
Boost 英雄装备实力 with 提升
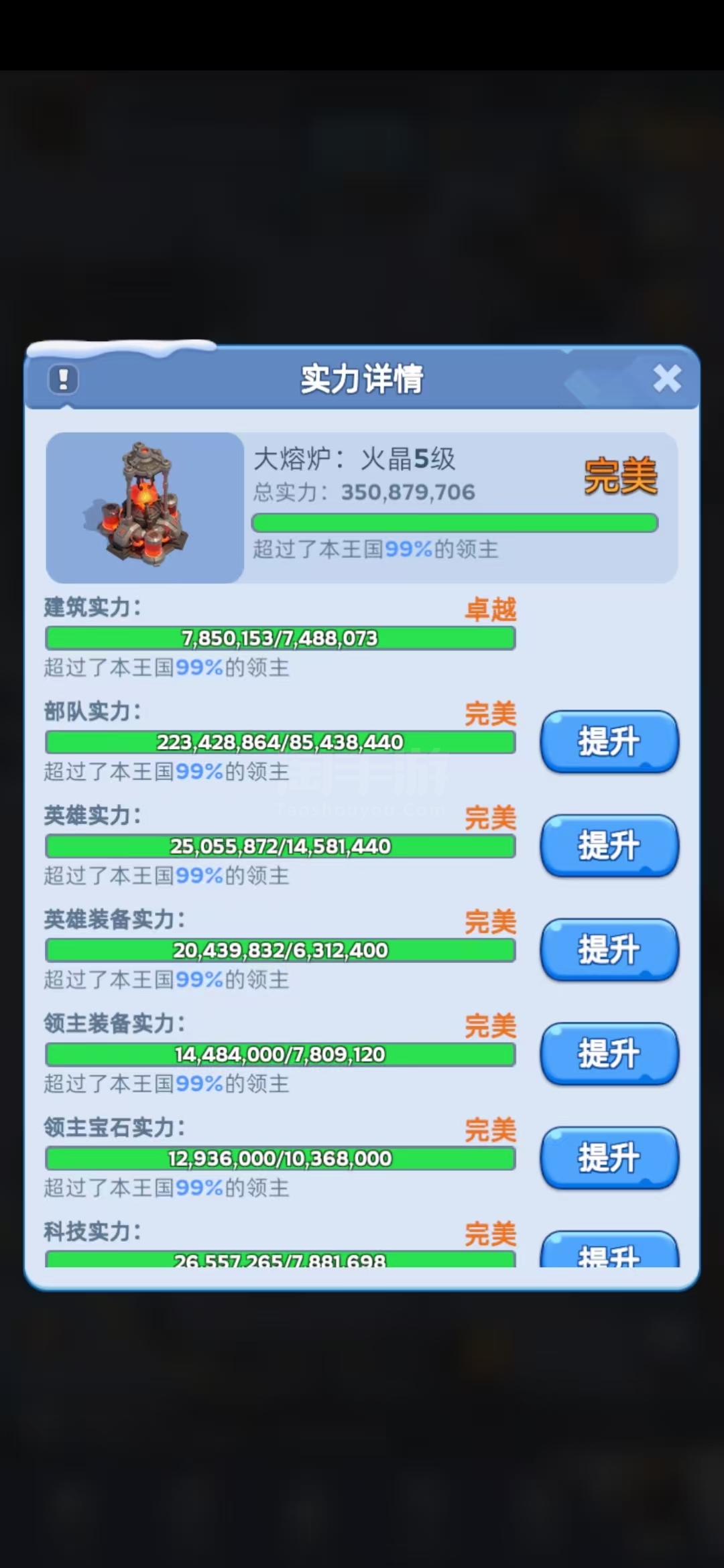click(609, 950)
